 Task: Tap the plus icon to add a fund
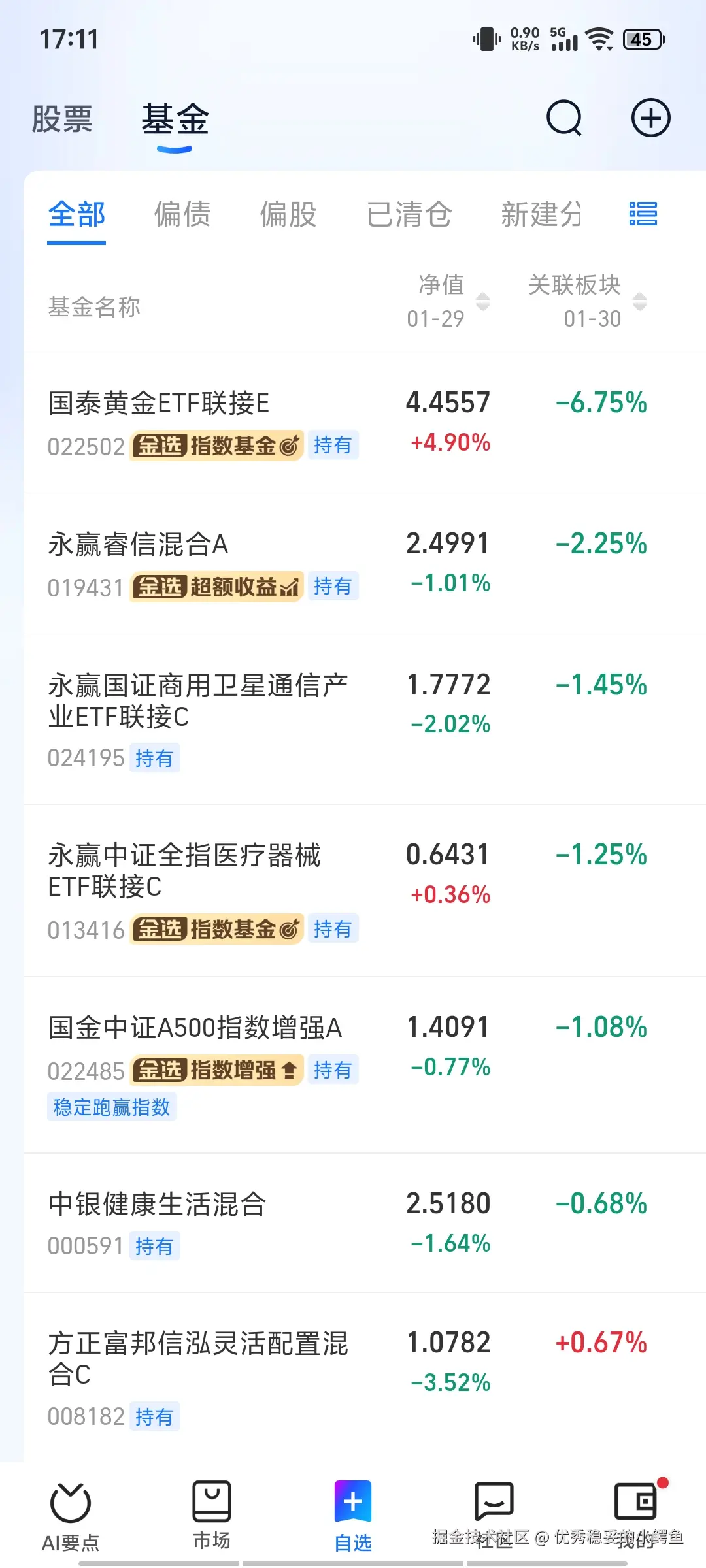(651, 118)
